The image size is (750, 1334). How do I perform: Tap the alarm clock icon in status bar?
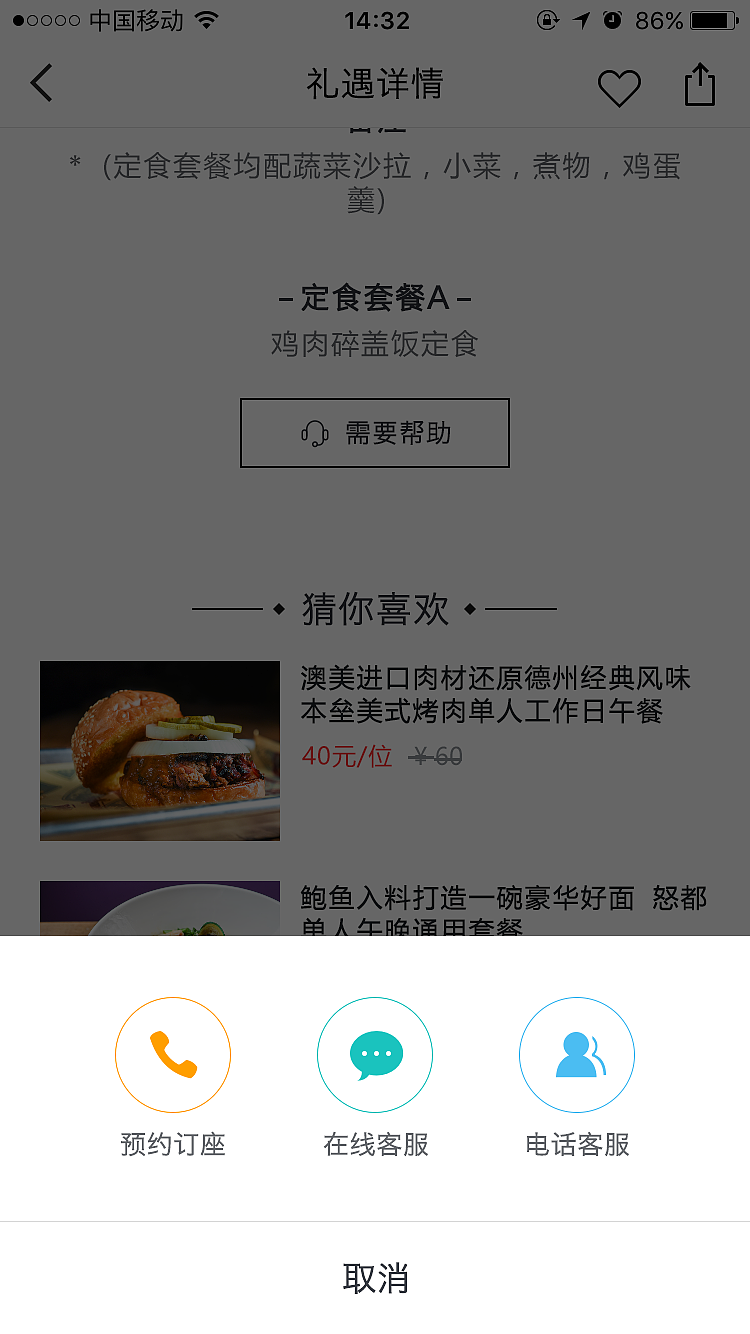click(x=612, y=18)
